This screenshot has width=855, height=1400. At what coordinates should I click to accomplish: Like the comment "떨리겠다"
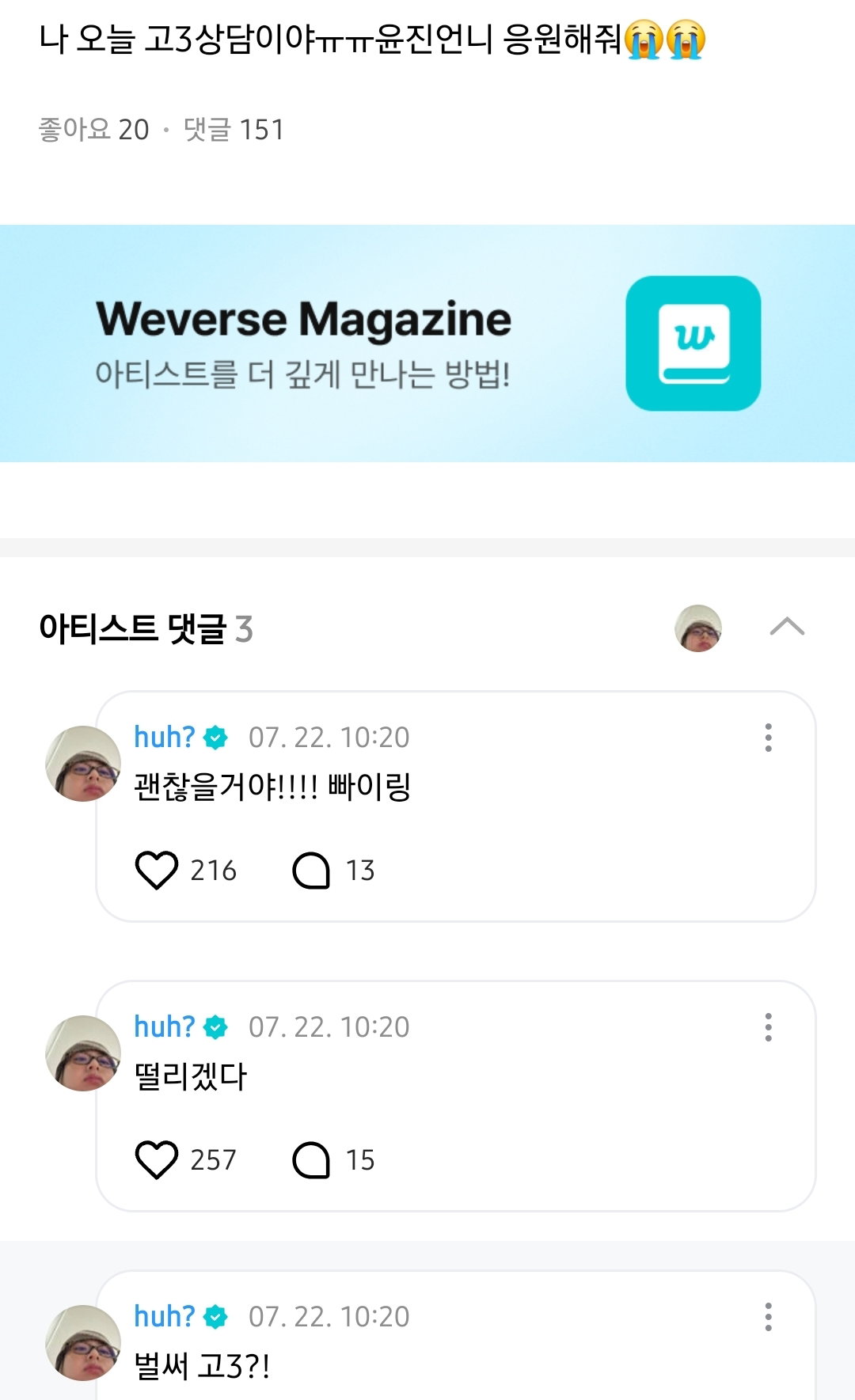tap(157, 1160)
